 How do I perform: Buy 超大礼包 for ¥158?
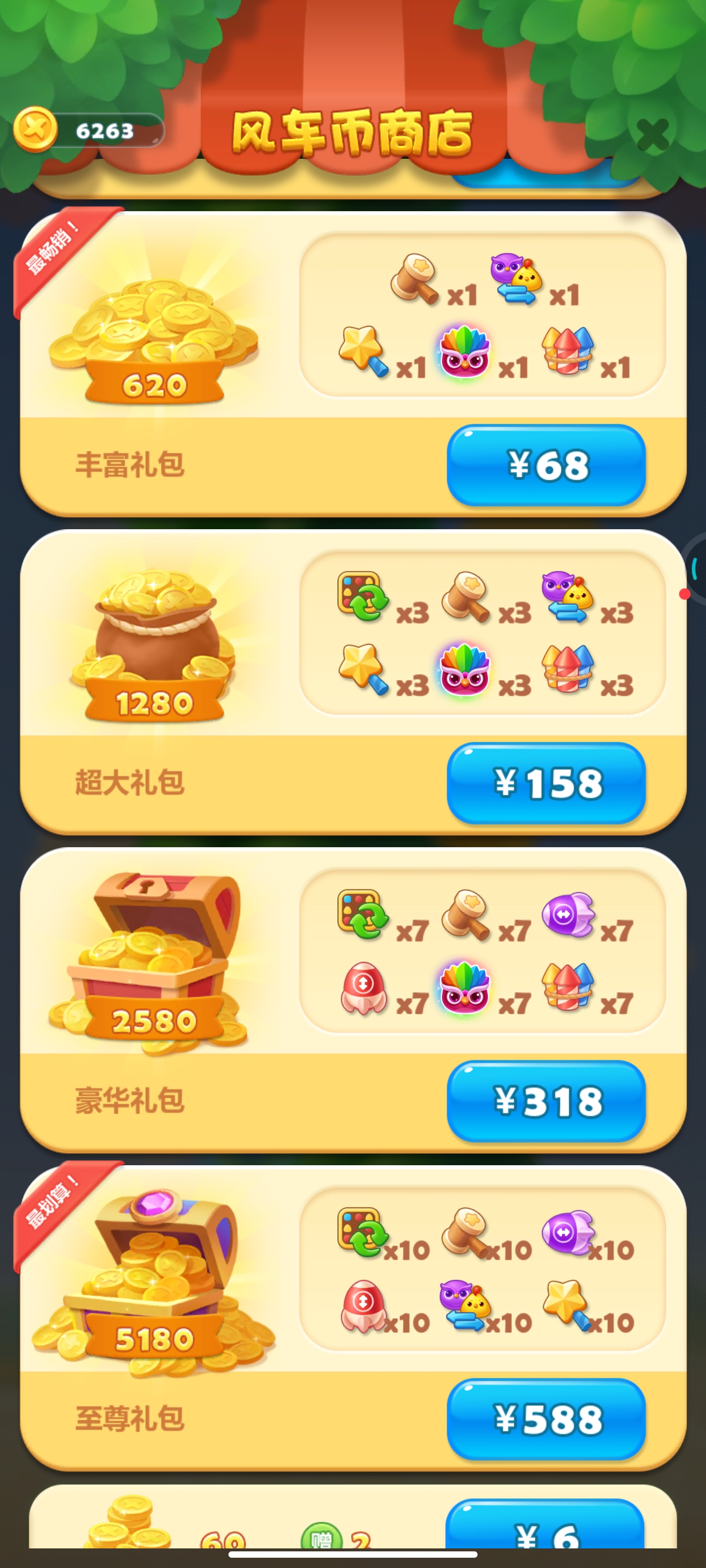546,784
